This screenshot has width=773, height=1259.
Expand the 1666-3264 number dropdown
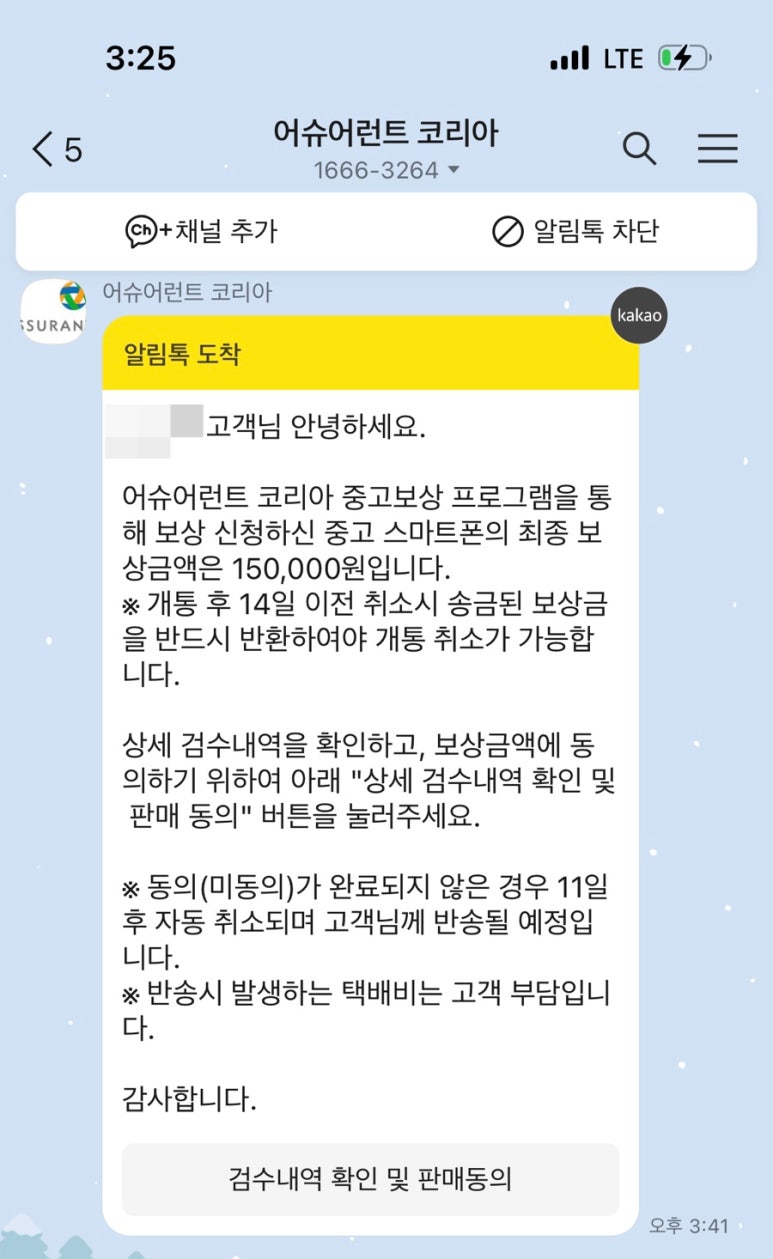pyautogui.click(x=386, y=170)
